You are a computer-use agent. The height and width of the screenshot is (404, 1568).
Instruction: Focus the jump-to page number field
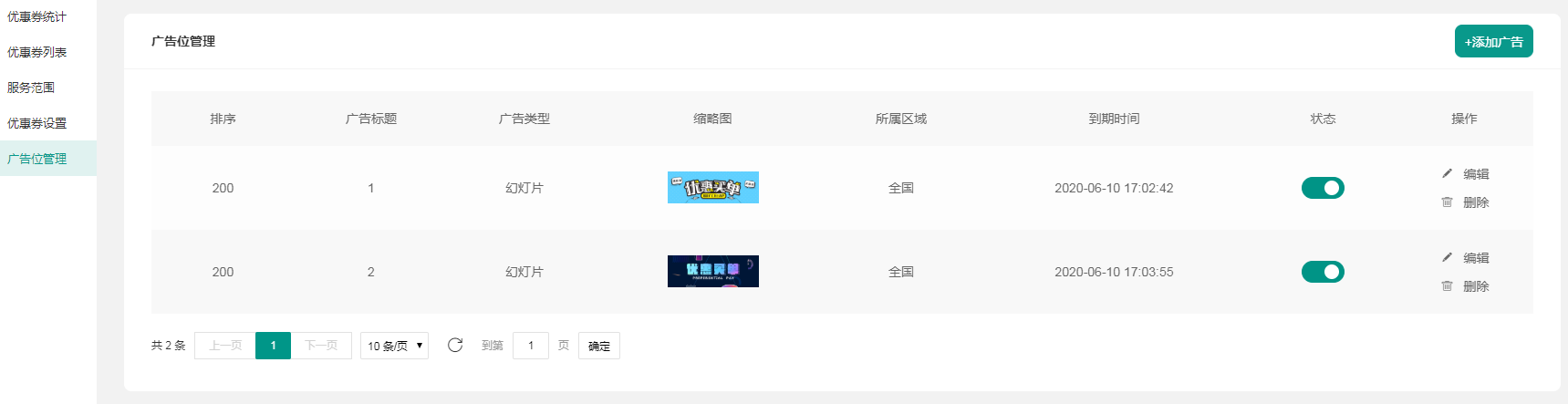click(x=530, y=346)
